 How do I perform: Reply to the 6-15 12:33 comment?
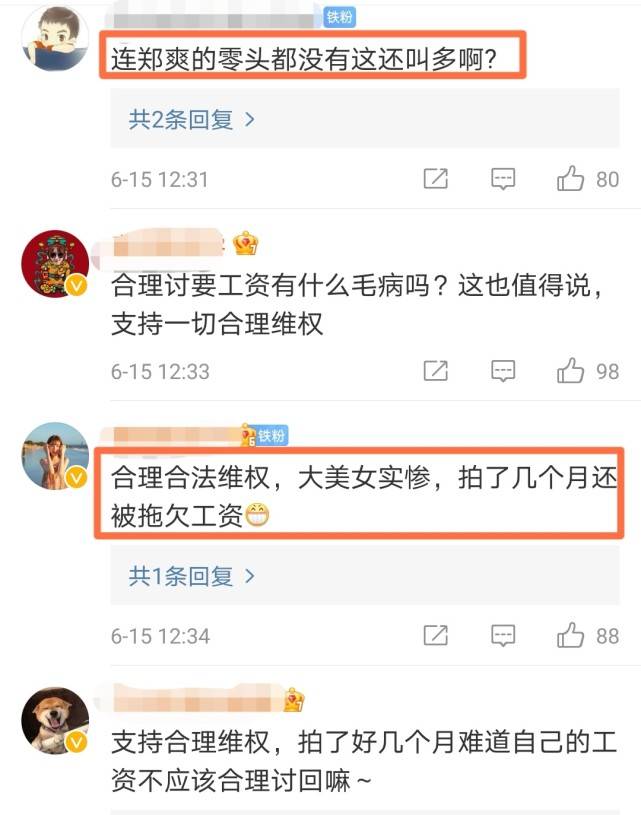tap(503, 372)
